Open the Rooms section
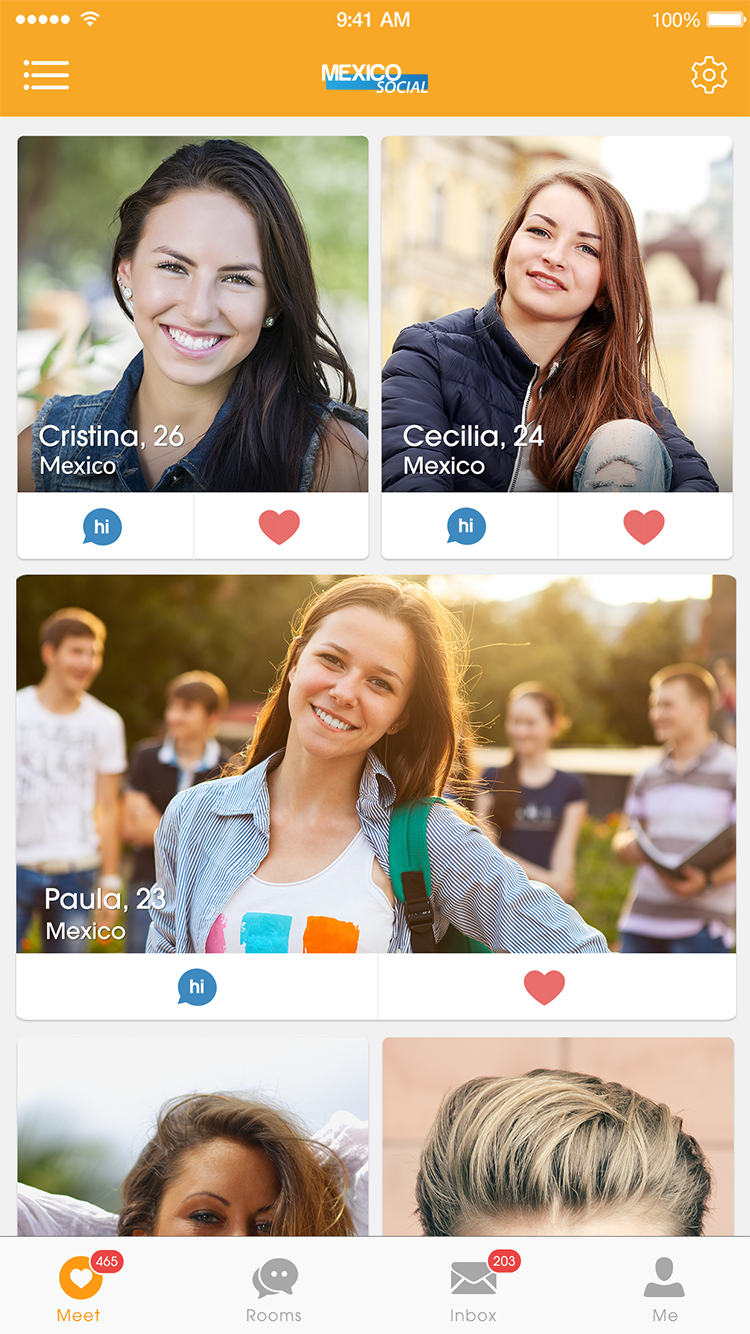This screenshot has width=750, height=1334. (273, 1290)
